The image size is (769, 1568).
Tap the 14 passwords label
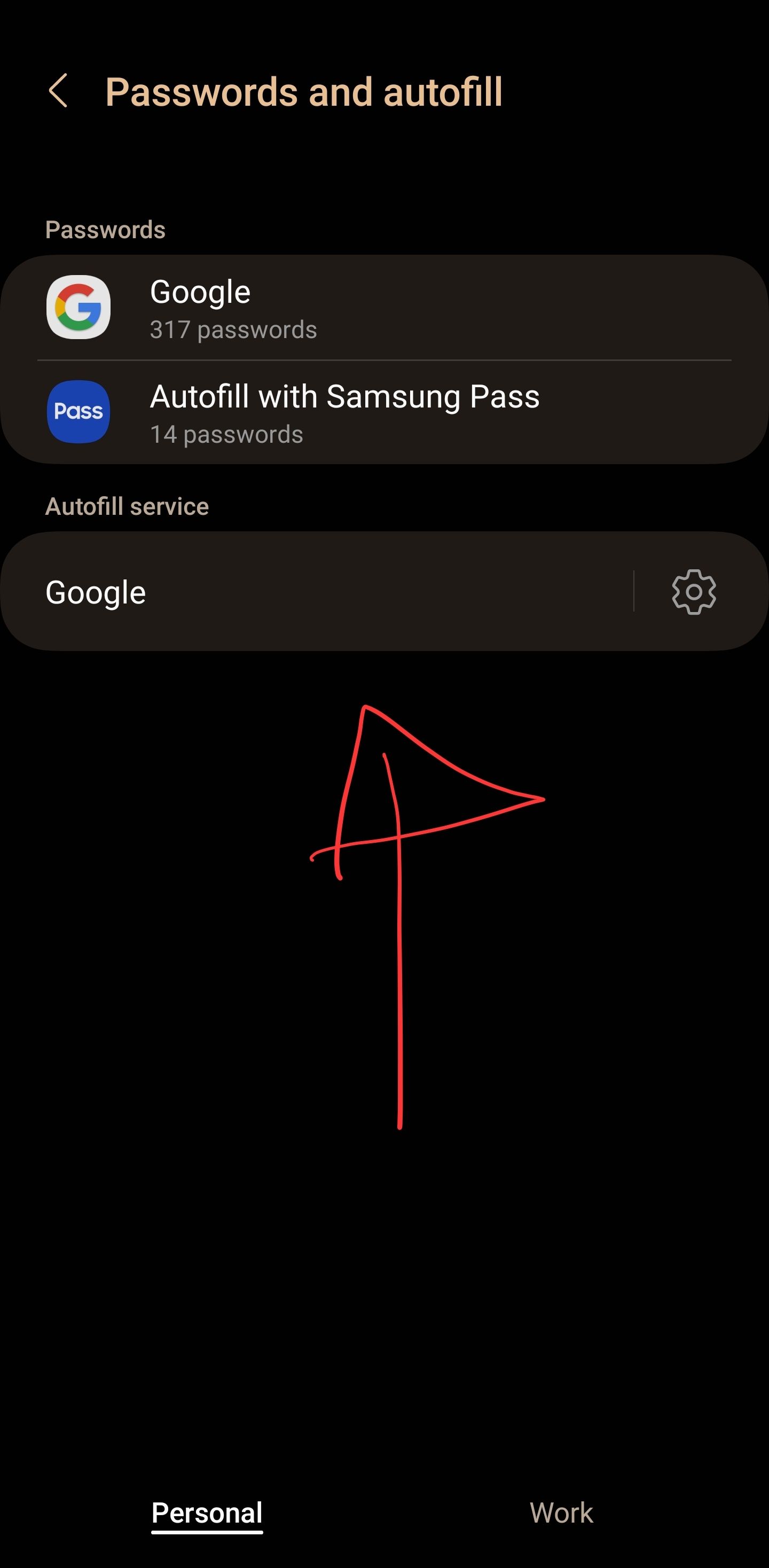226,435
